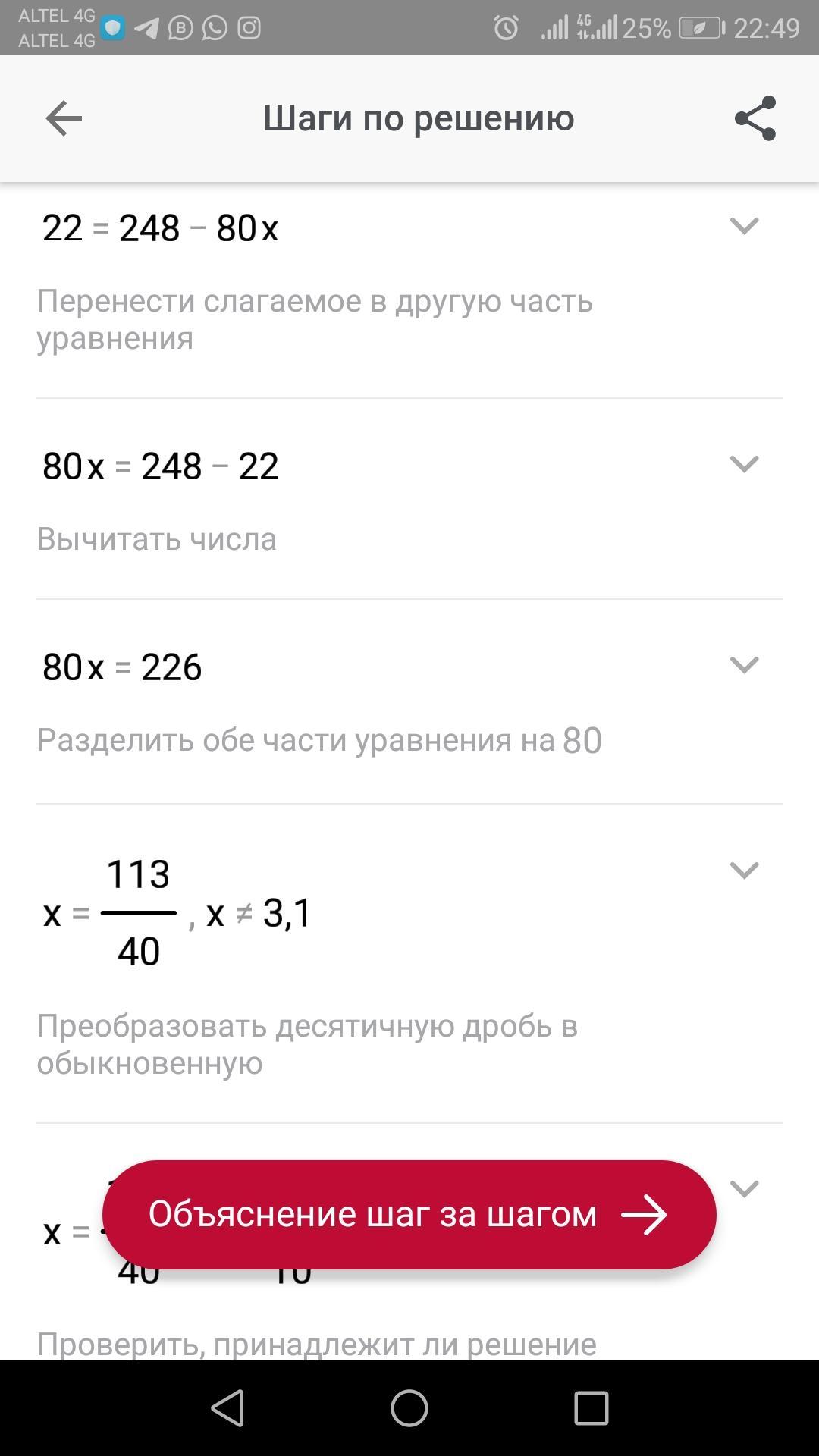The height and width of the screenshot is (1456, 819).
Task: Share the solution steps
Action: coord(755,118)
